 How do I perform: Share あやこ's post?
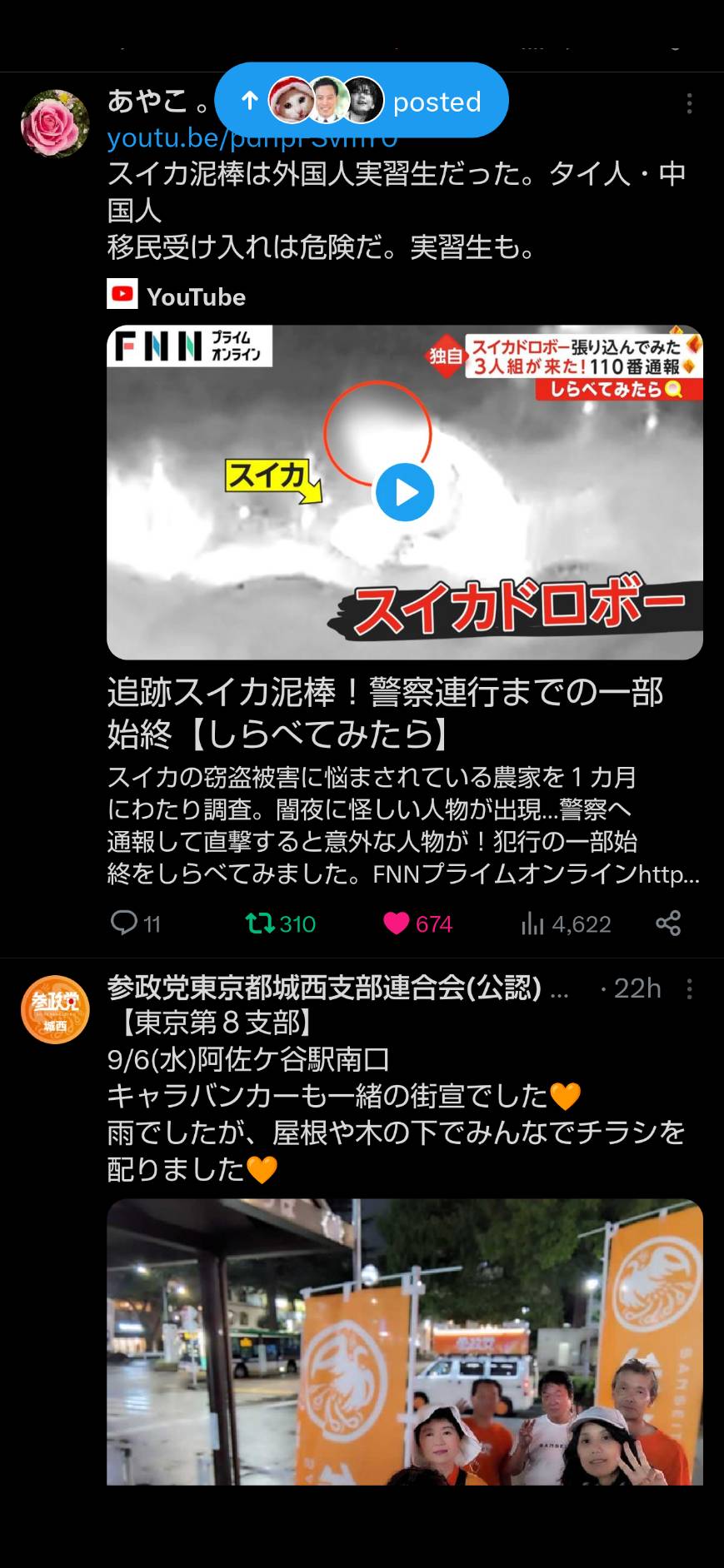pos(668,923)
